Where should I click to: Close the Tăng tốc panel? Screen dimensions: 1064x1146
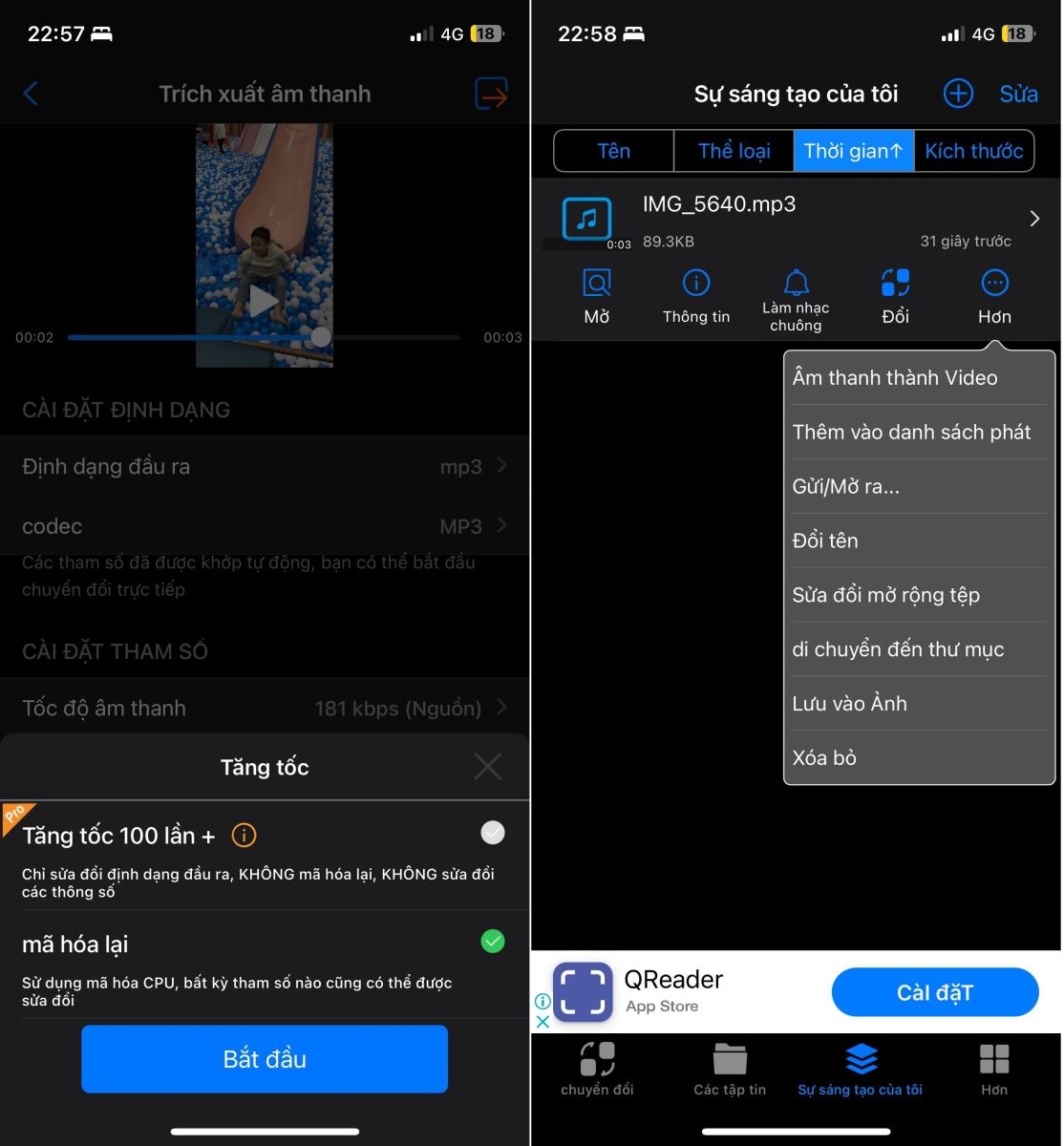488,766
